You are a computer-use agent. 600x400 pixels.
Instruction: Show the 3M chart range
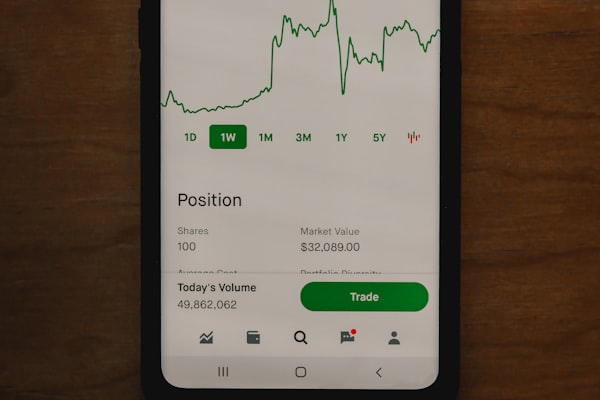click(x=303, y=138)
